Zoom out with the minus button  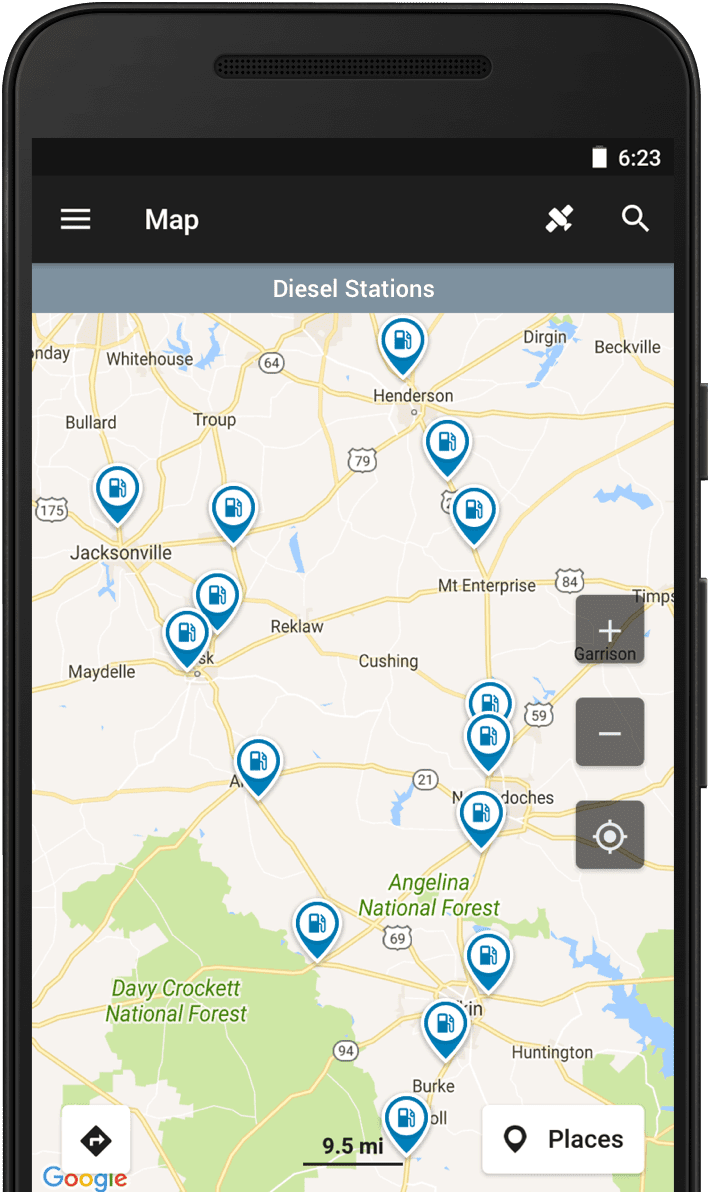[x=610, y=732]
